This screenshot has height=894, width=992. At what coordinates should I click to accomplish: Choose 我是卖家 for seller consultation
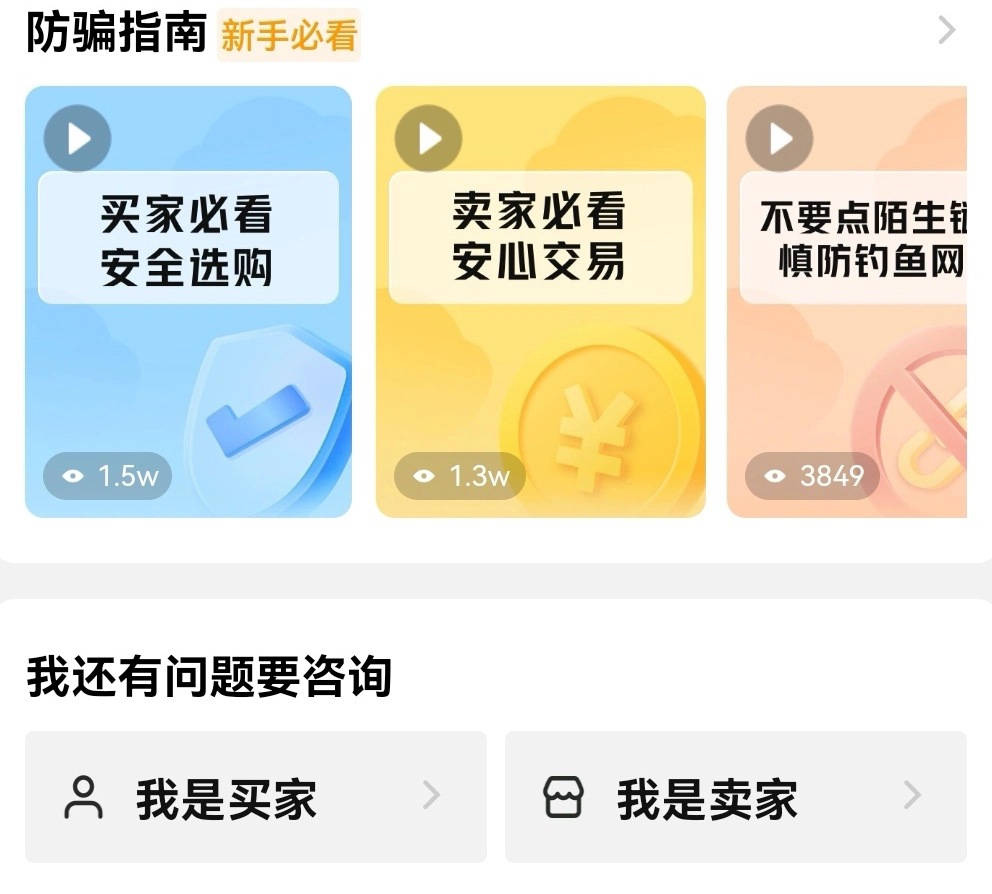(x=735, y=796)
